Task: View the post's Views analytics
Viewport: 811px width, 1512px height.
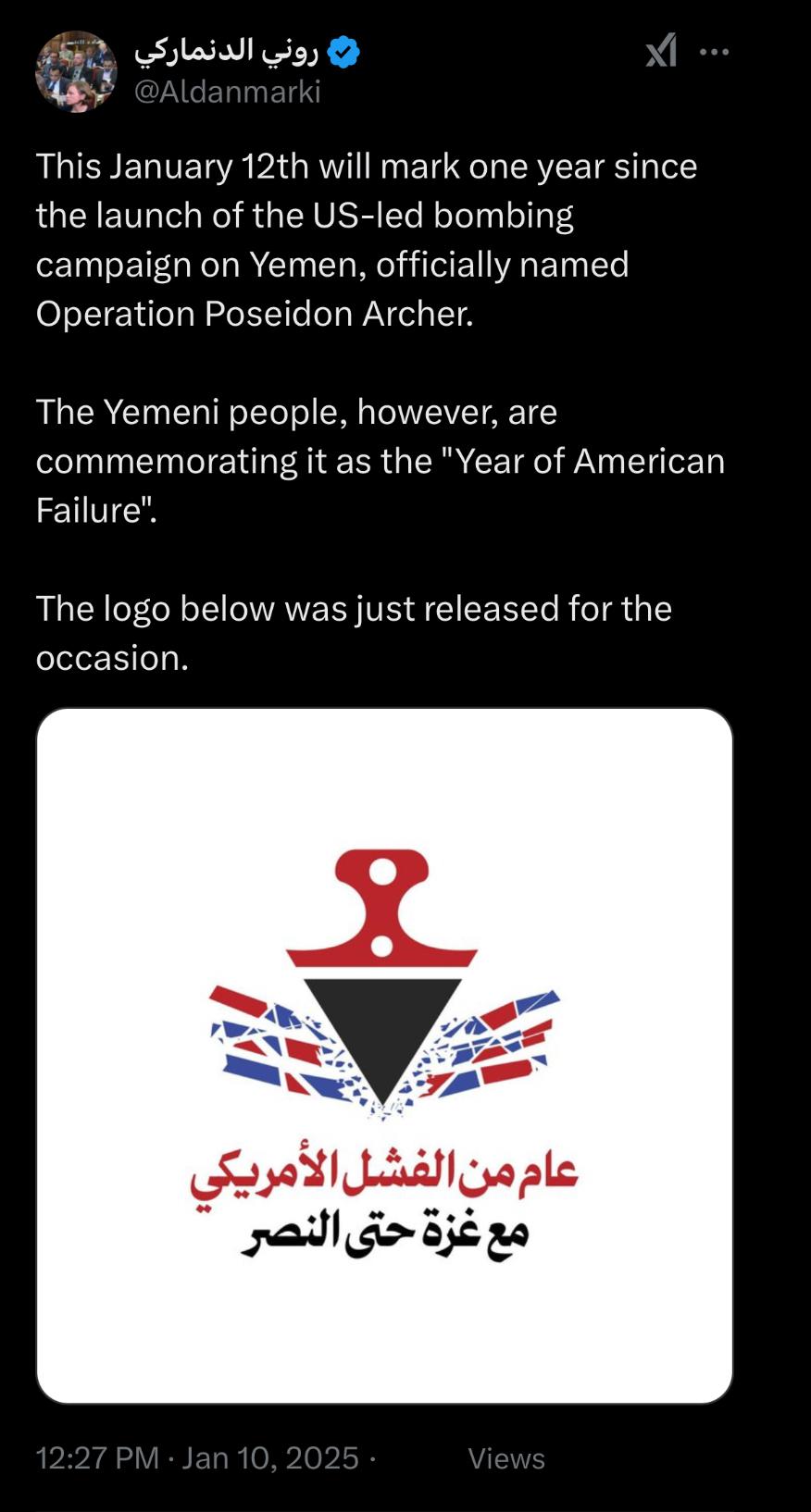Action: pos(505,1458)
